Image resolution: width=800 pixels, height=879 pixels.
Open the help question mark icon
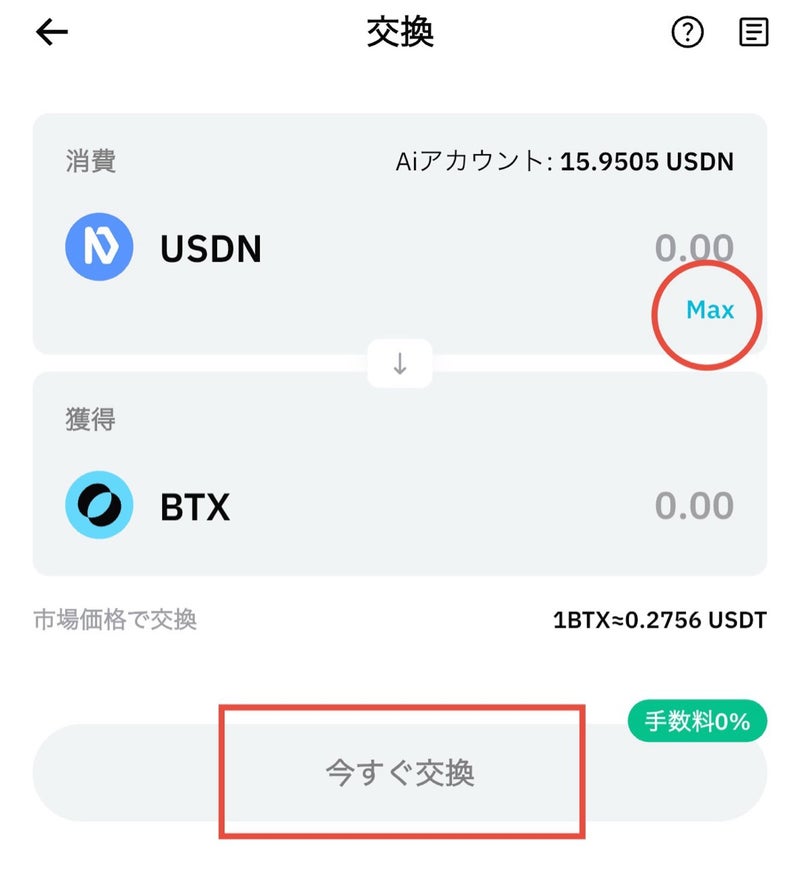[x=687, y=33]
